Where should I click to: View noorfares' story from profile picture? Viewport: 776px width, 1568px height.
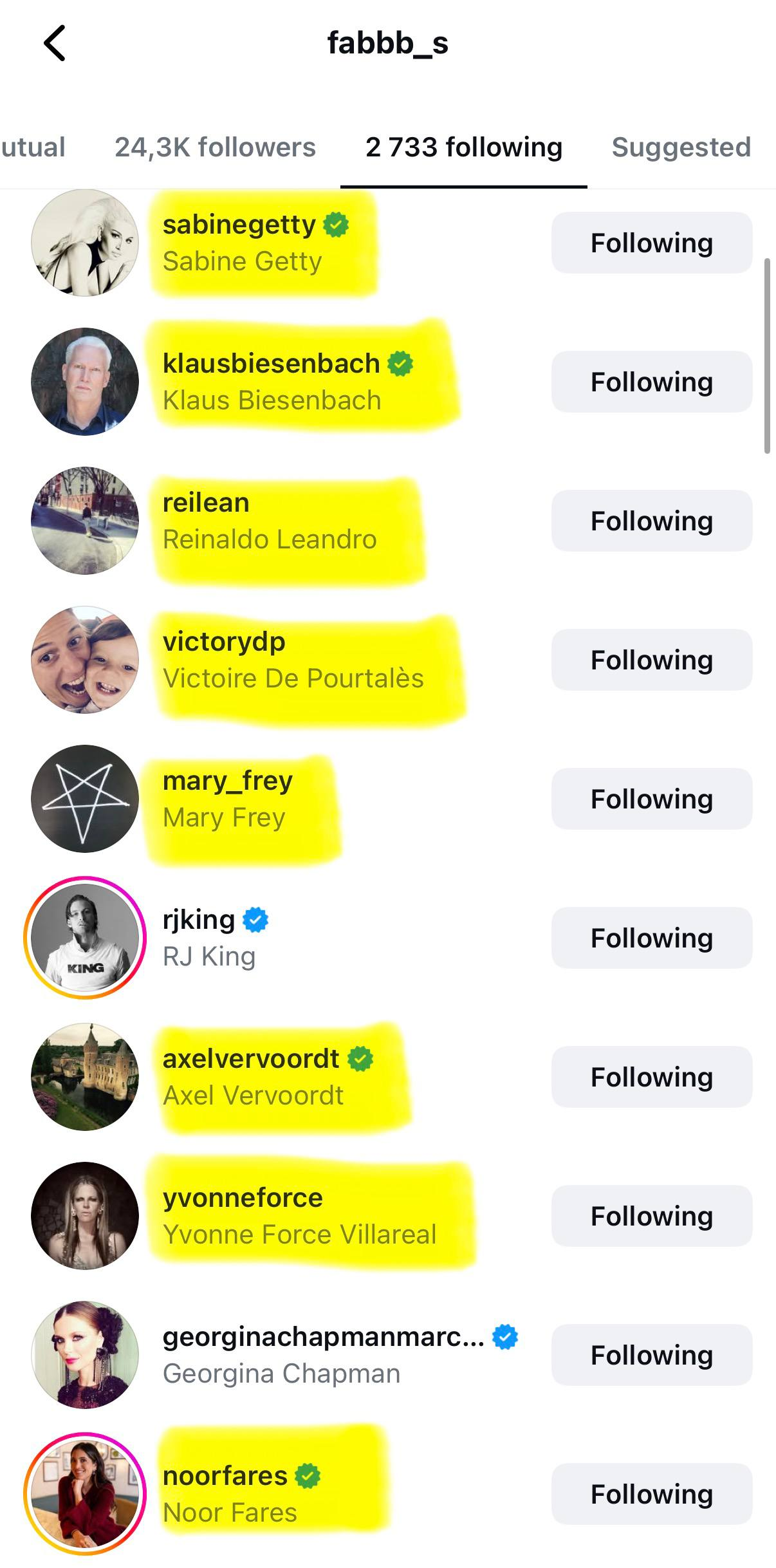click(85, 1494)
